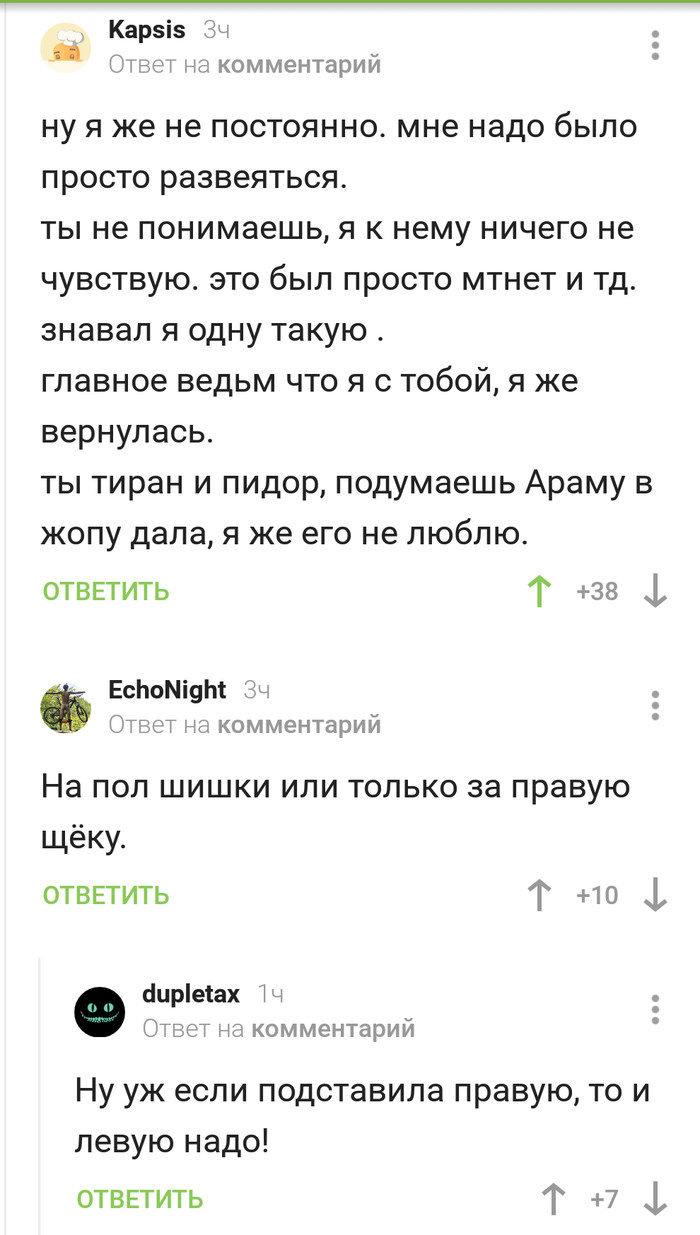Viewport: 700px width, 1235px height.
Task: Go to parent comment of Kapsis's reply
Action: [298, 65]
